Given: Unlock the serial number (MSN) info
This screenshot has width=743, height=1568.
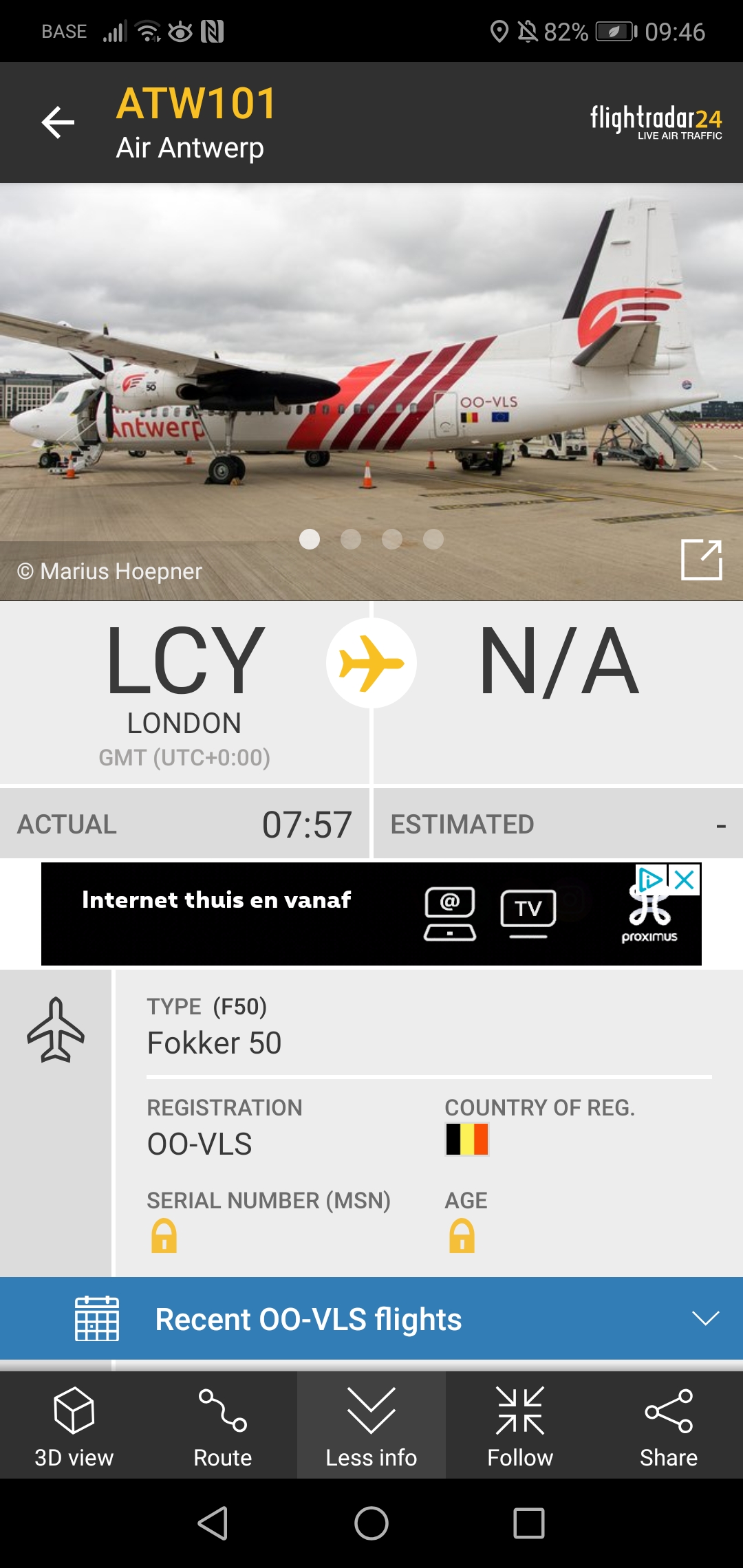Looking at the screenshot, I should 164,1236.
